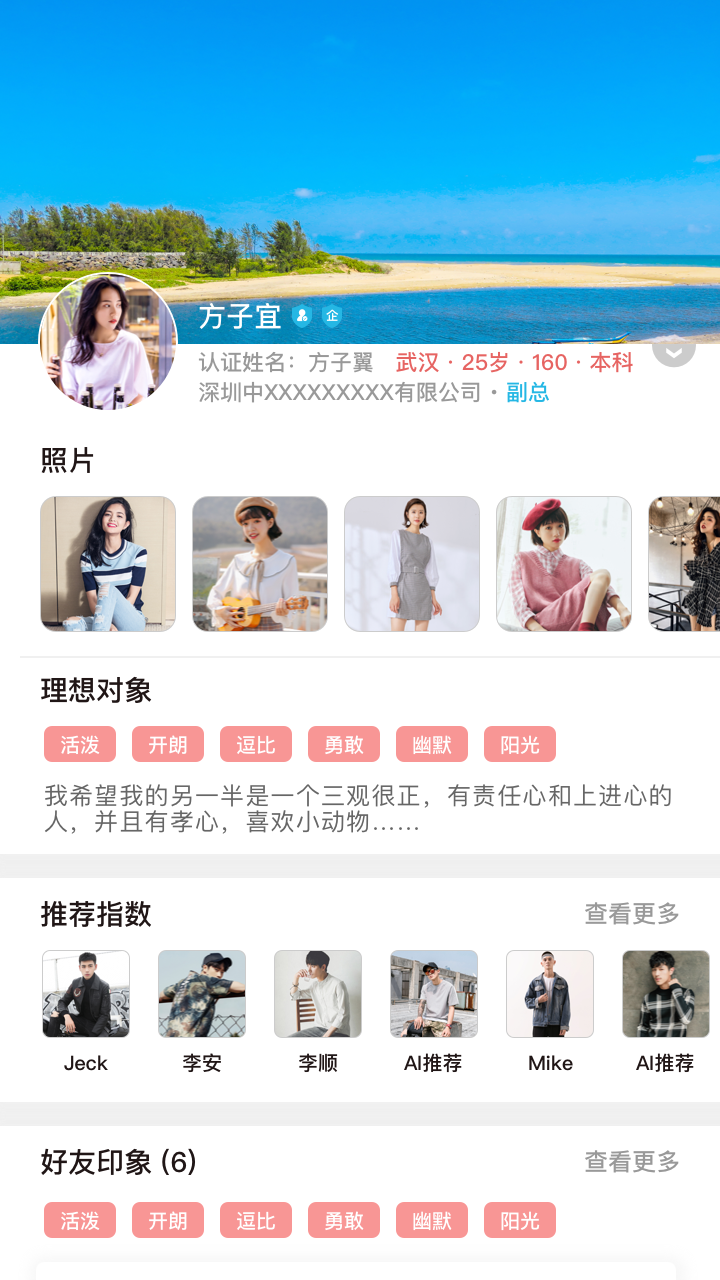Open 李顺's recommended profile
This screenshot has width=720, height=1280.
tap(318, 994)
